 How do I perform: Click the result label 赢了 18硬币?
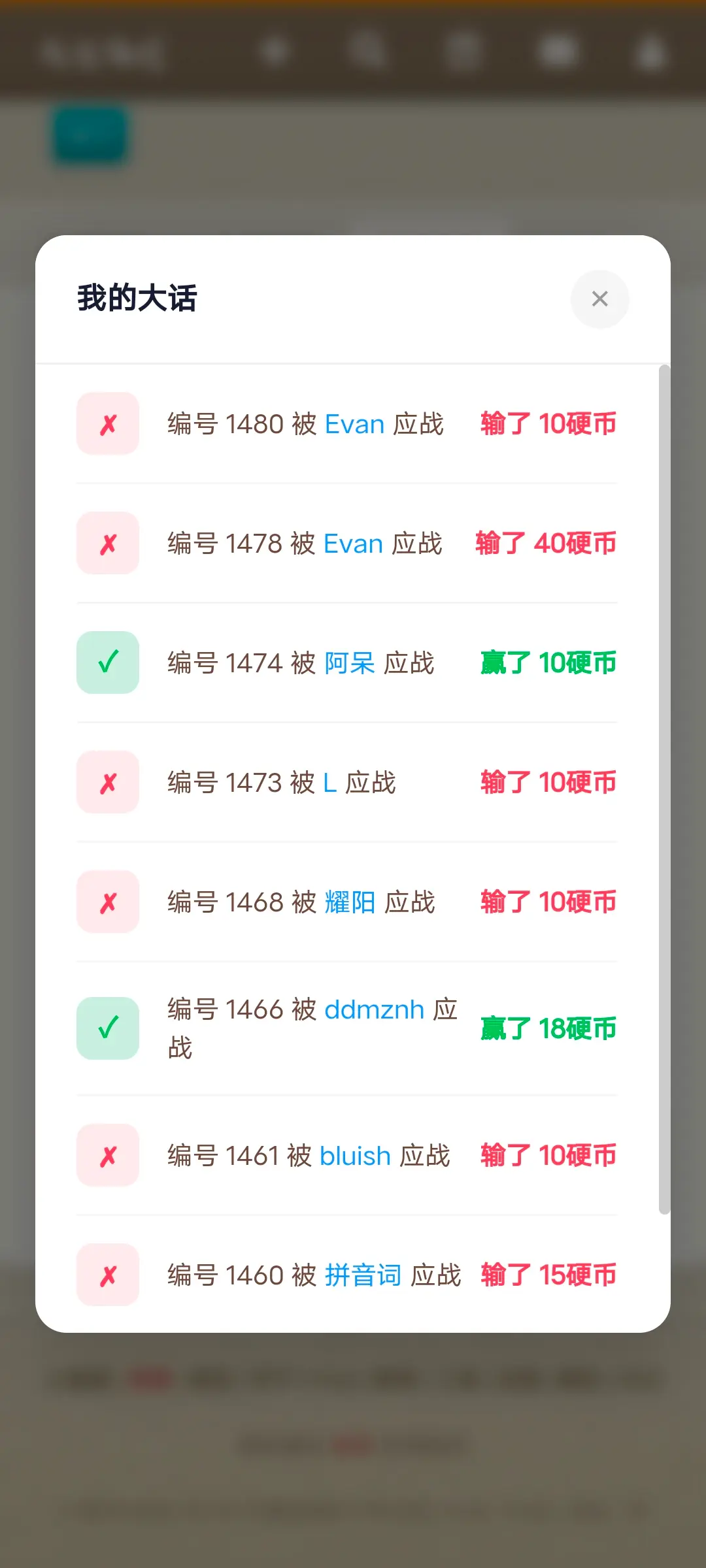(x=548, y=1028)
